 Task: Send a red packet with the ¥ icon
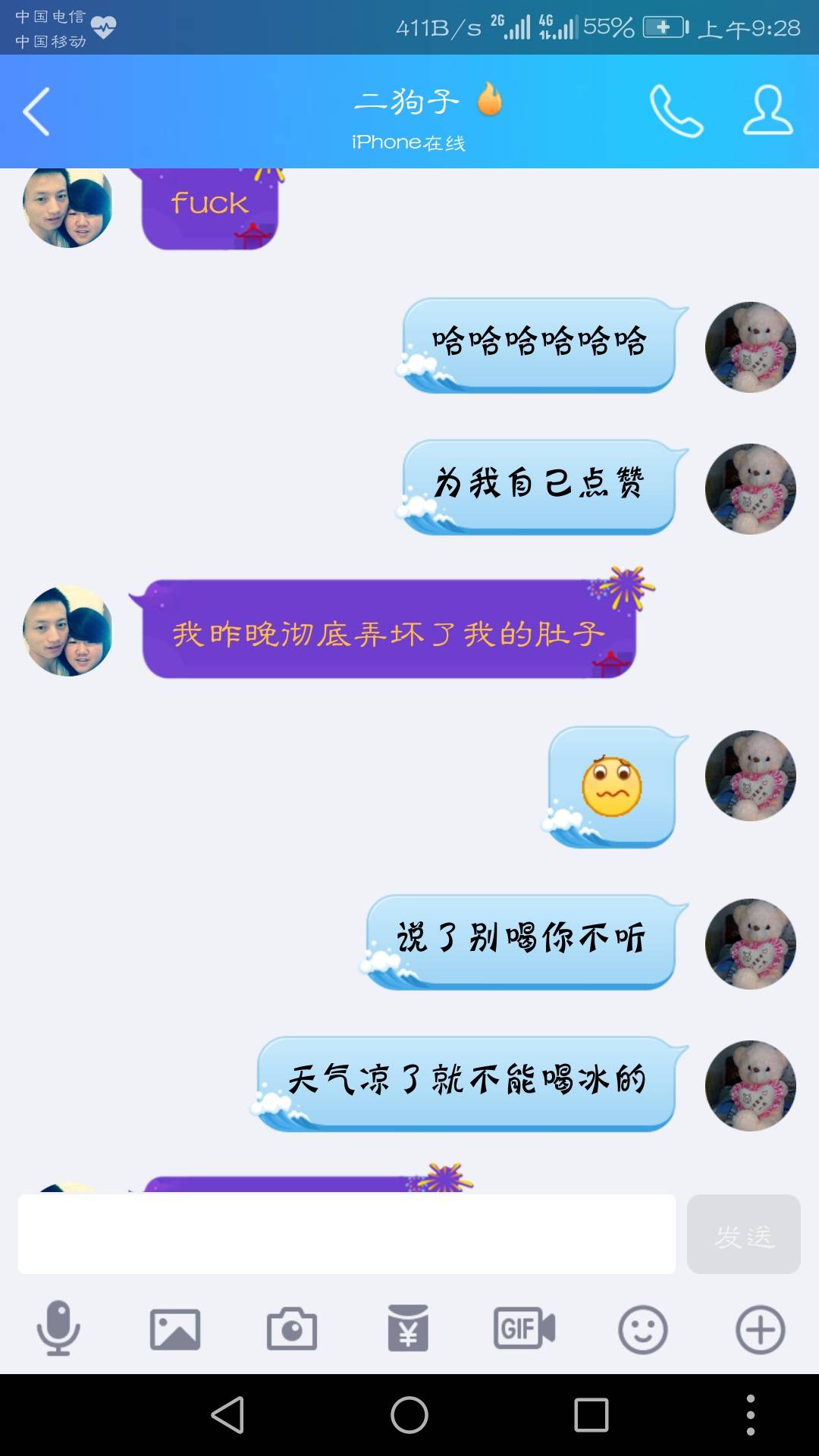(408, 1329)
